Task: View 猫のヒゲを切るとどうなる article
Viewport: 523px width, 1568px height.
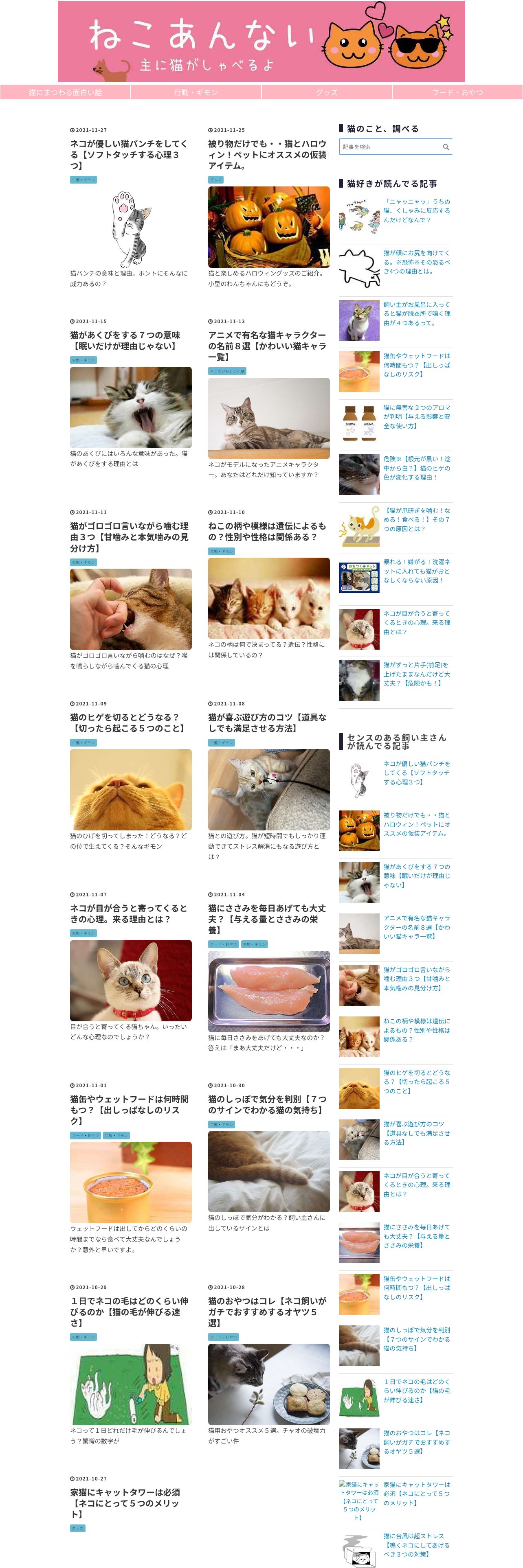Action: [x=126, y=722]
